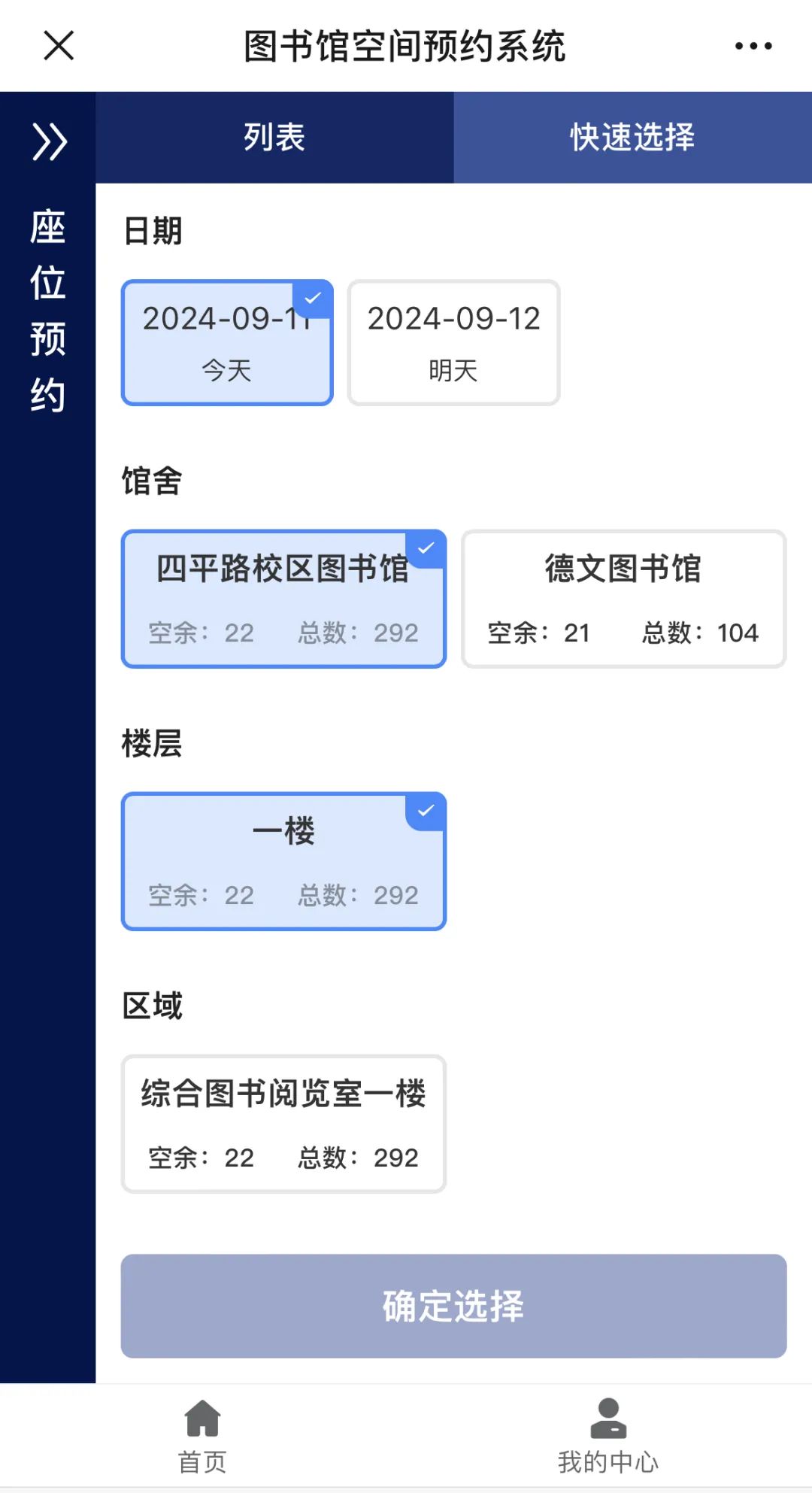
Task: Tap the 确定选择 confirm button
Action: point(453,1306)
